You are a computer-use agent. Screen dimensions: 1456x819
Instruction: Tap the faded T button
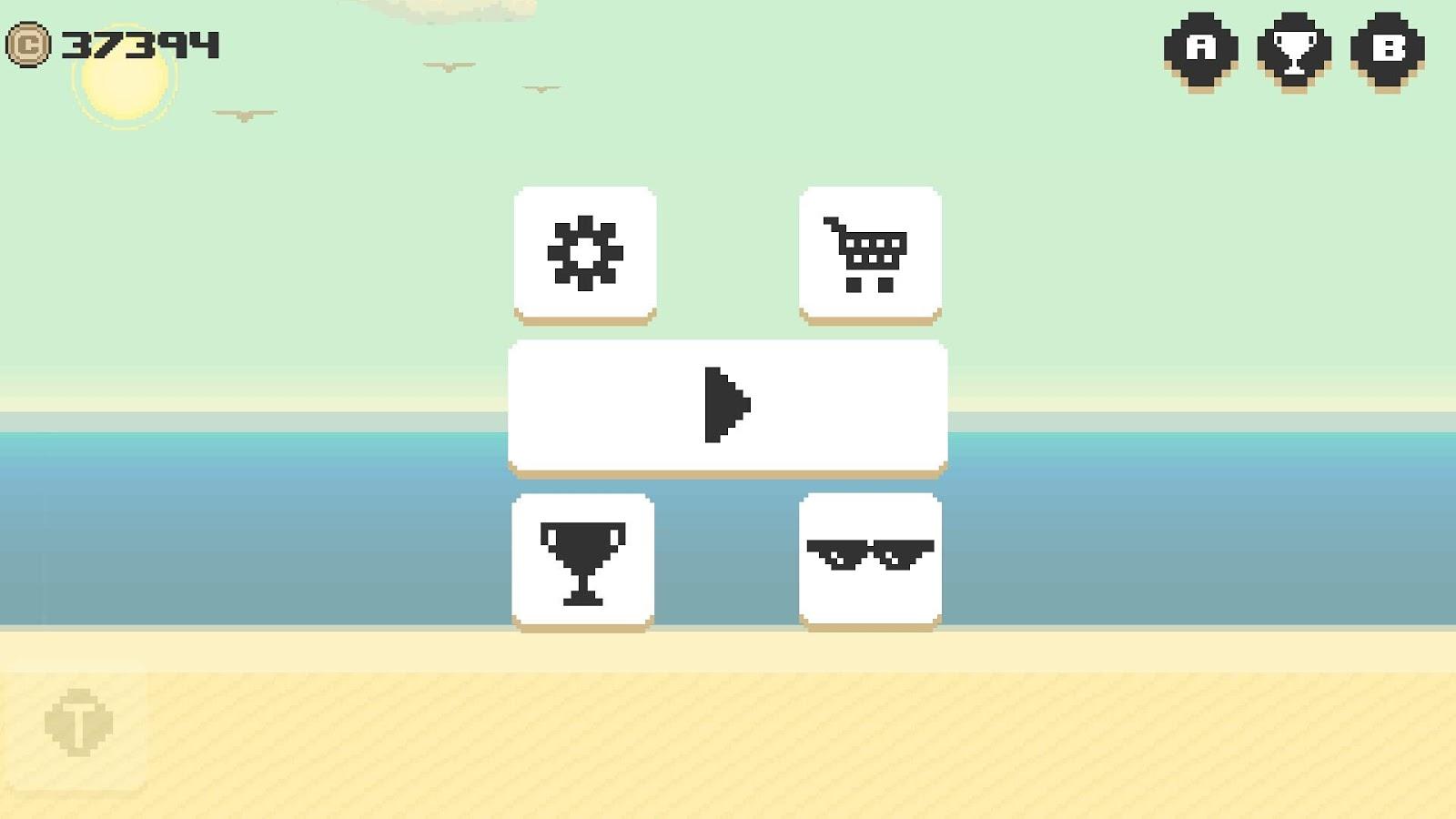point(78,723)
